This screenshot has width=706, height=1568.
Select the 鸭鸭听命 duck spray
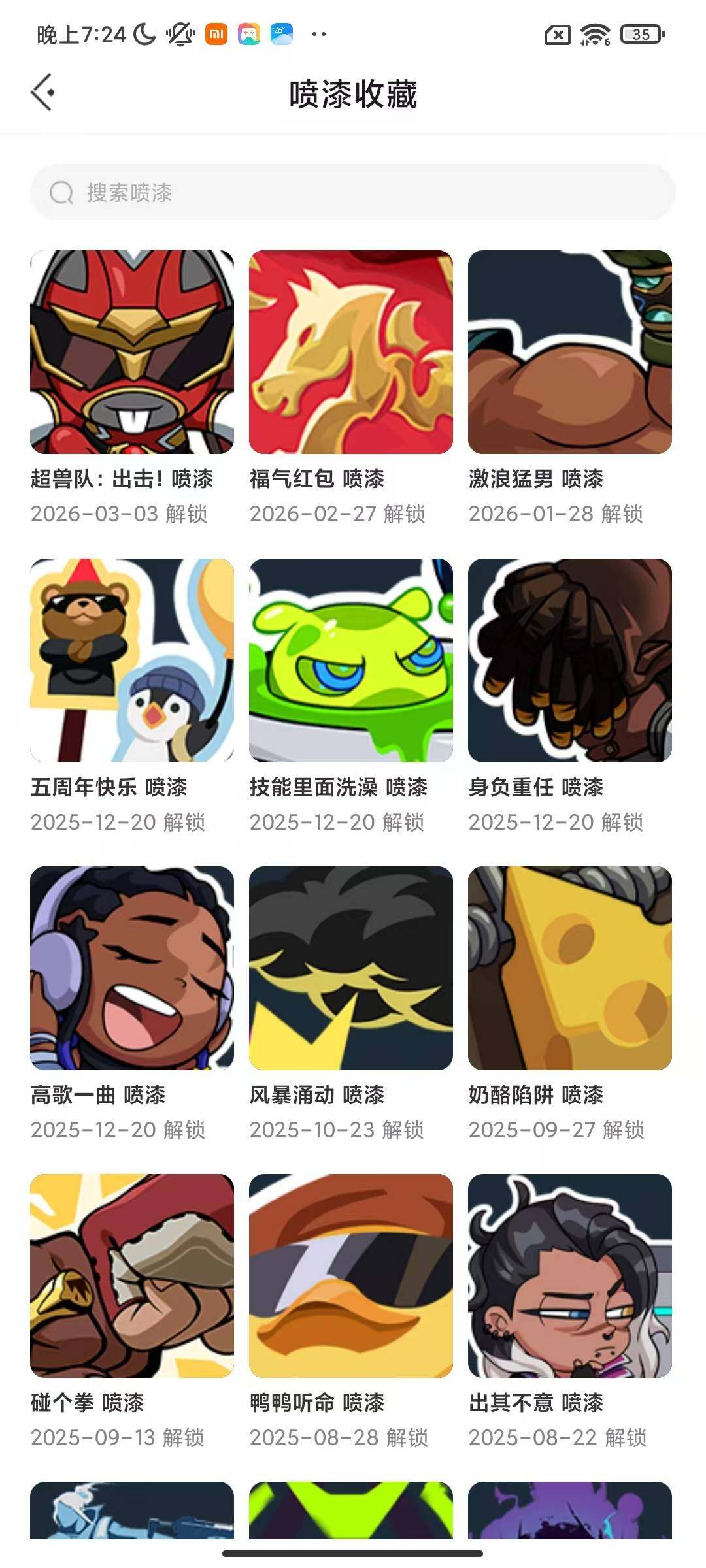[x=352, y=1277]
